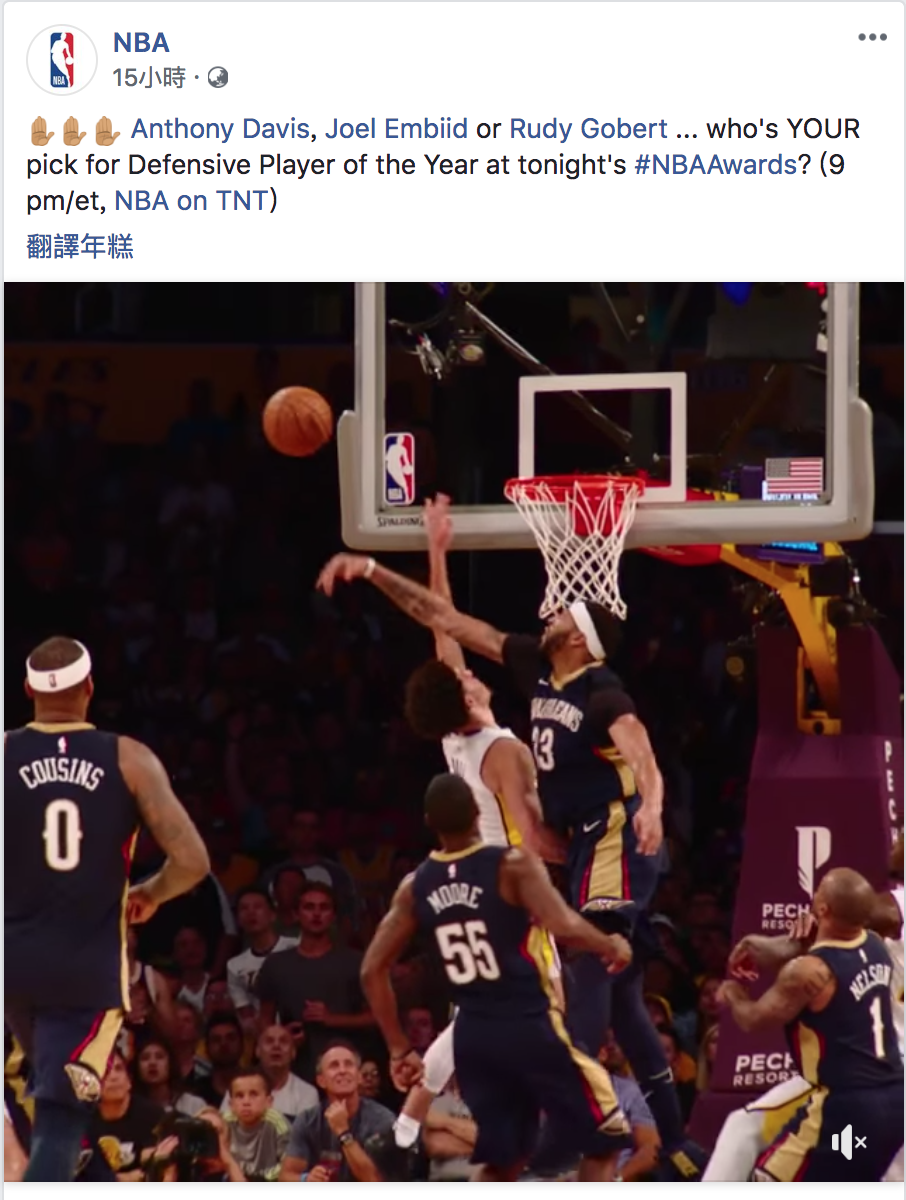Viewport: 906px width, 1200px height.
Task: Open the NBA page name link
Action: pyautogui.click(x=141, y=42)
